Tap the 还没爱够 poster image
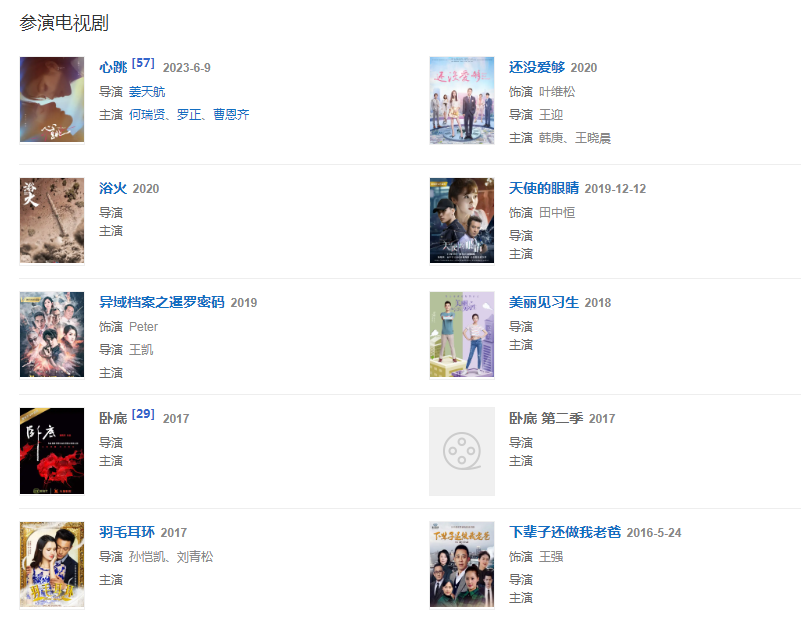 pyautogui.click(x=461, y=100)
